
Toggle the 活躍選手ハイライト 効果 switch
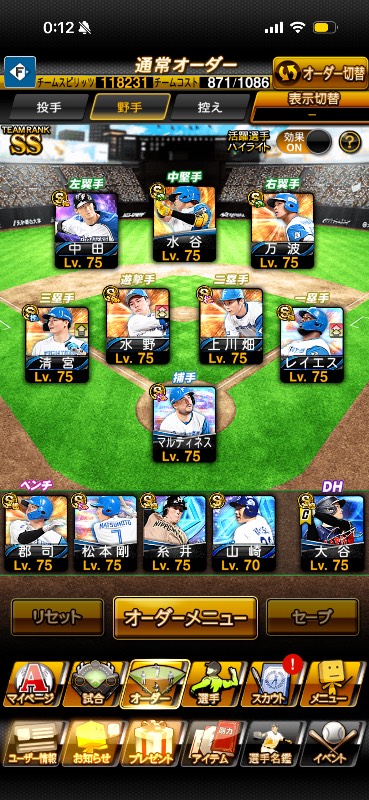point(304,142)
